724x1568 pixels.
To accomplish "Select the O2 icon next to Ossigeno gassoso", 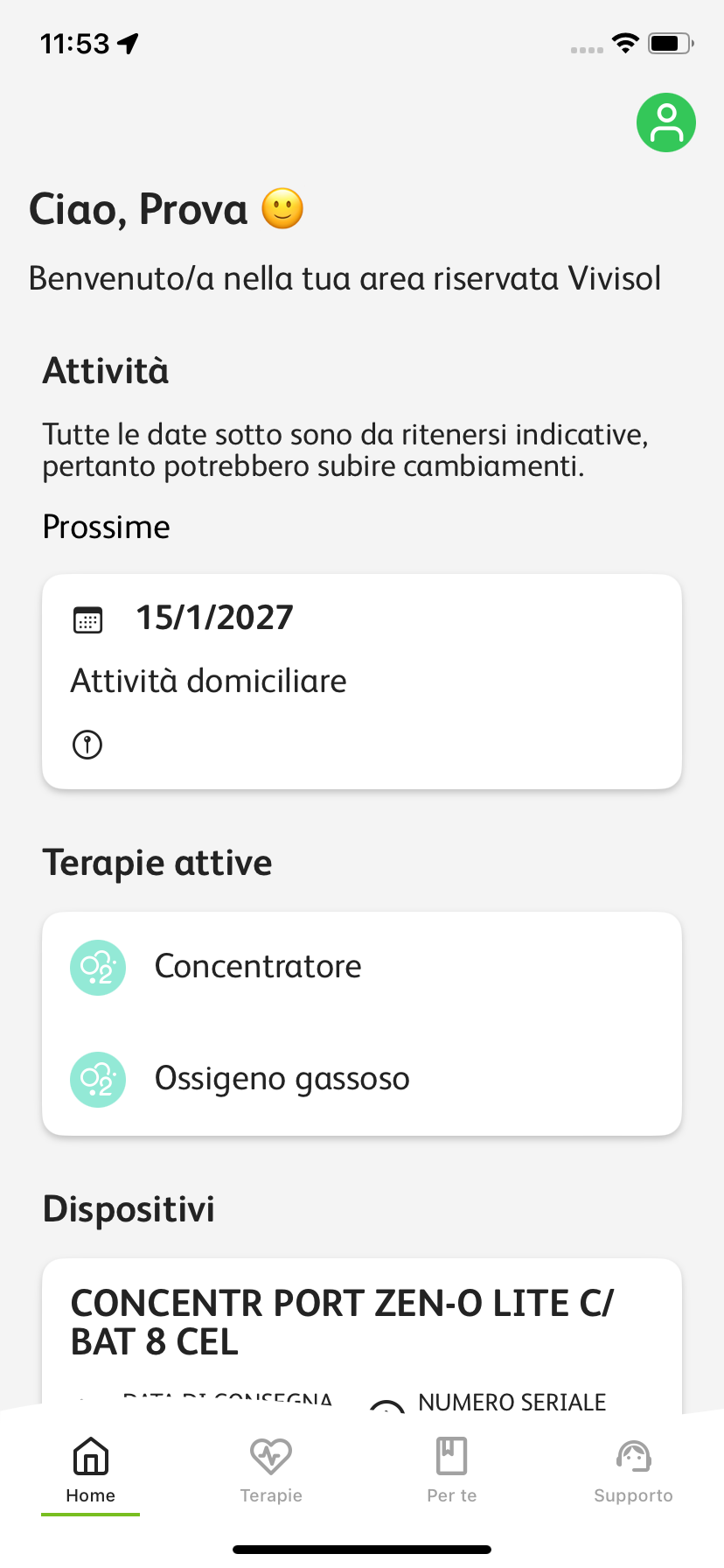I will (x=97, y=1079).
